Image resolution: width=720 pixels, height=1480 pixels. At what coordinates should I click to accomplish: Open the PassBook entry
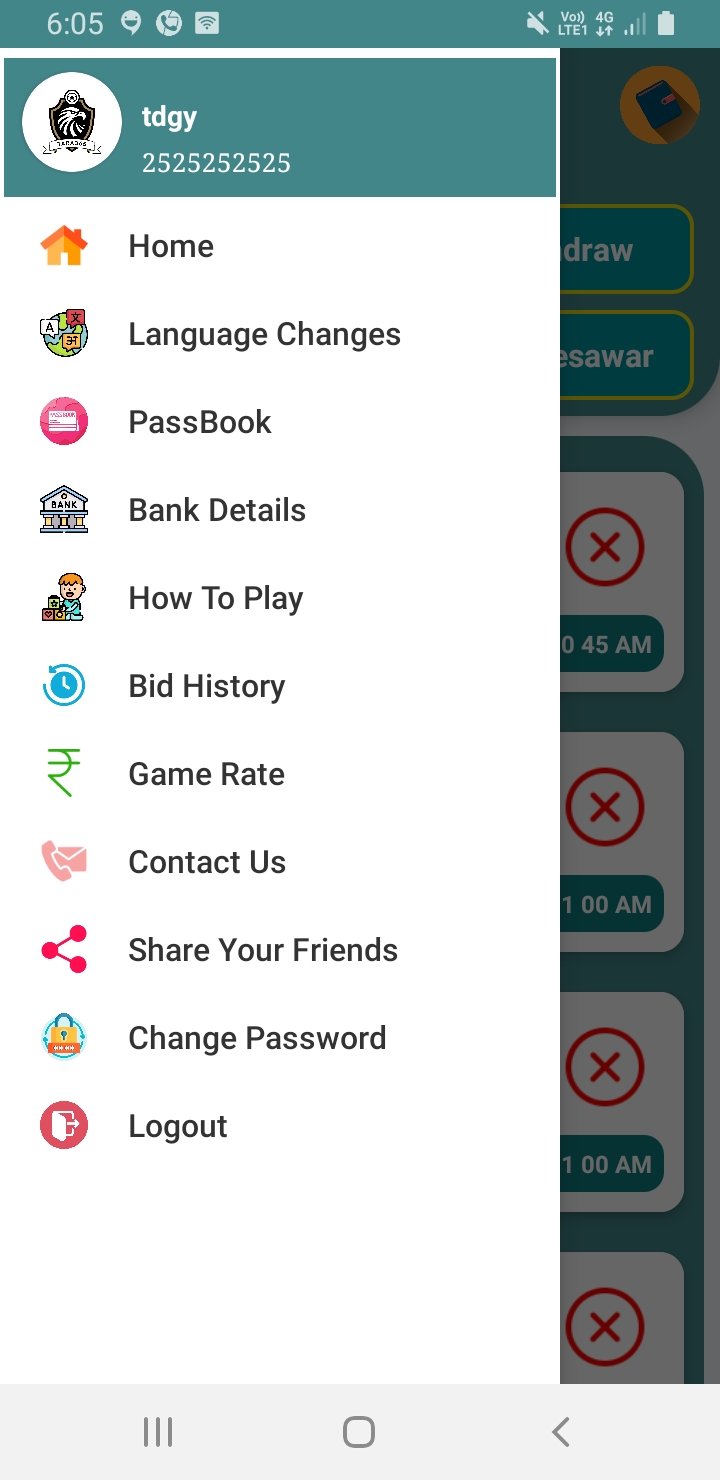coord(199,422)
